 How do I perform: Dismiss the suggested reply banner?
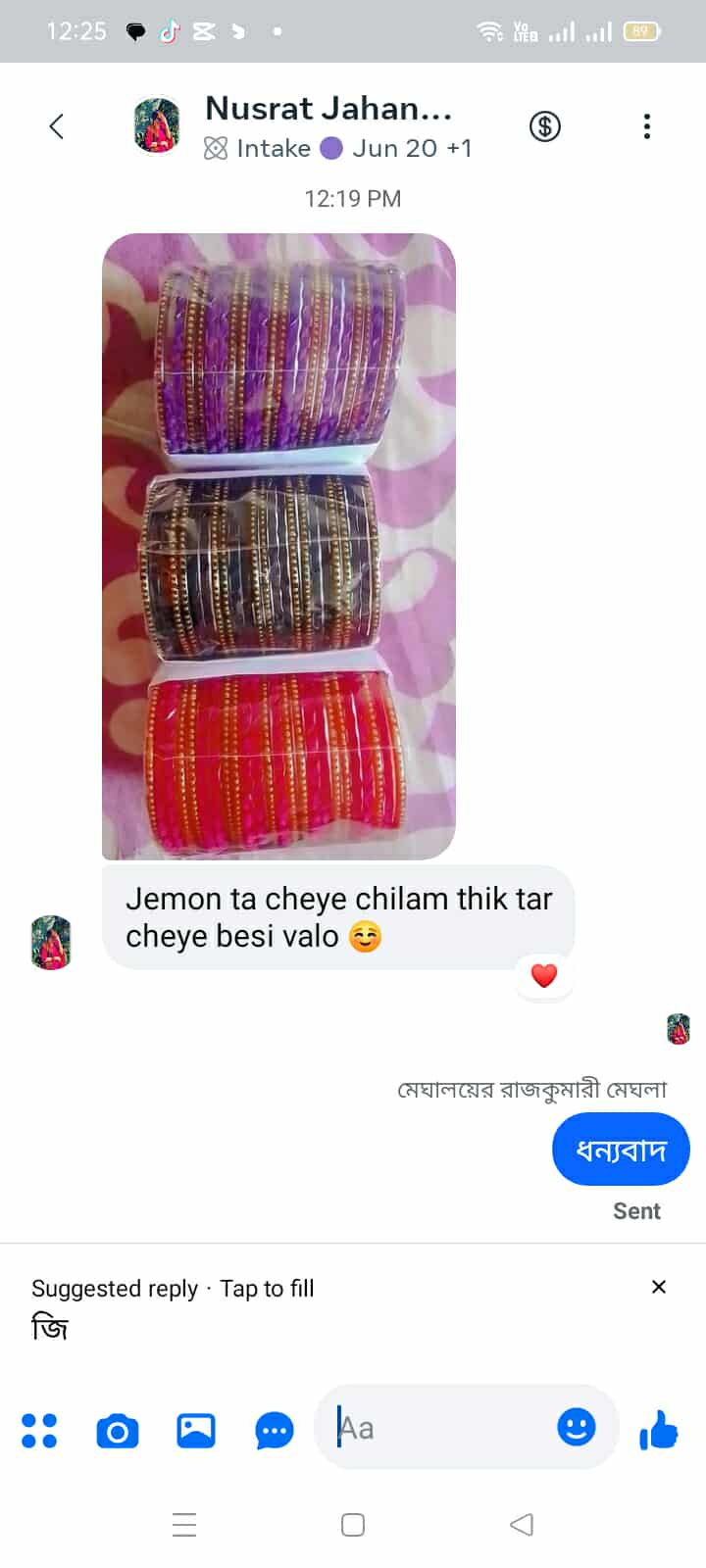pos(659,1287)
